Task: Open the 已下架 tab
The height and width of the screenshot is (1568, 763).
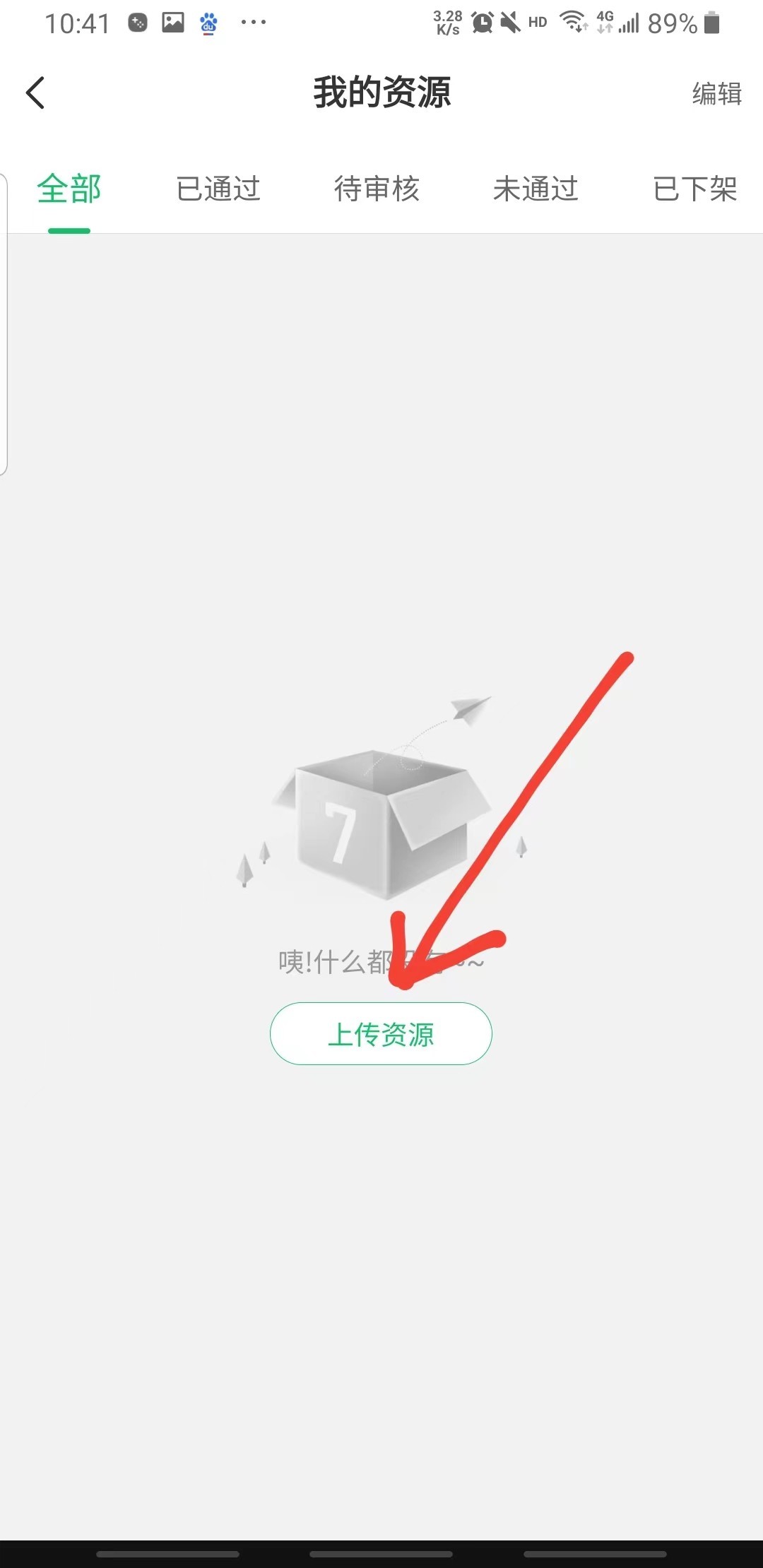Action: (695, 189)
